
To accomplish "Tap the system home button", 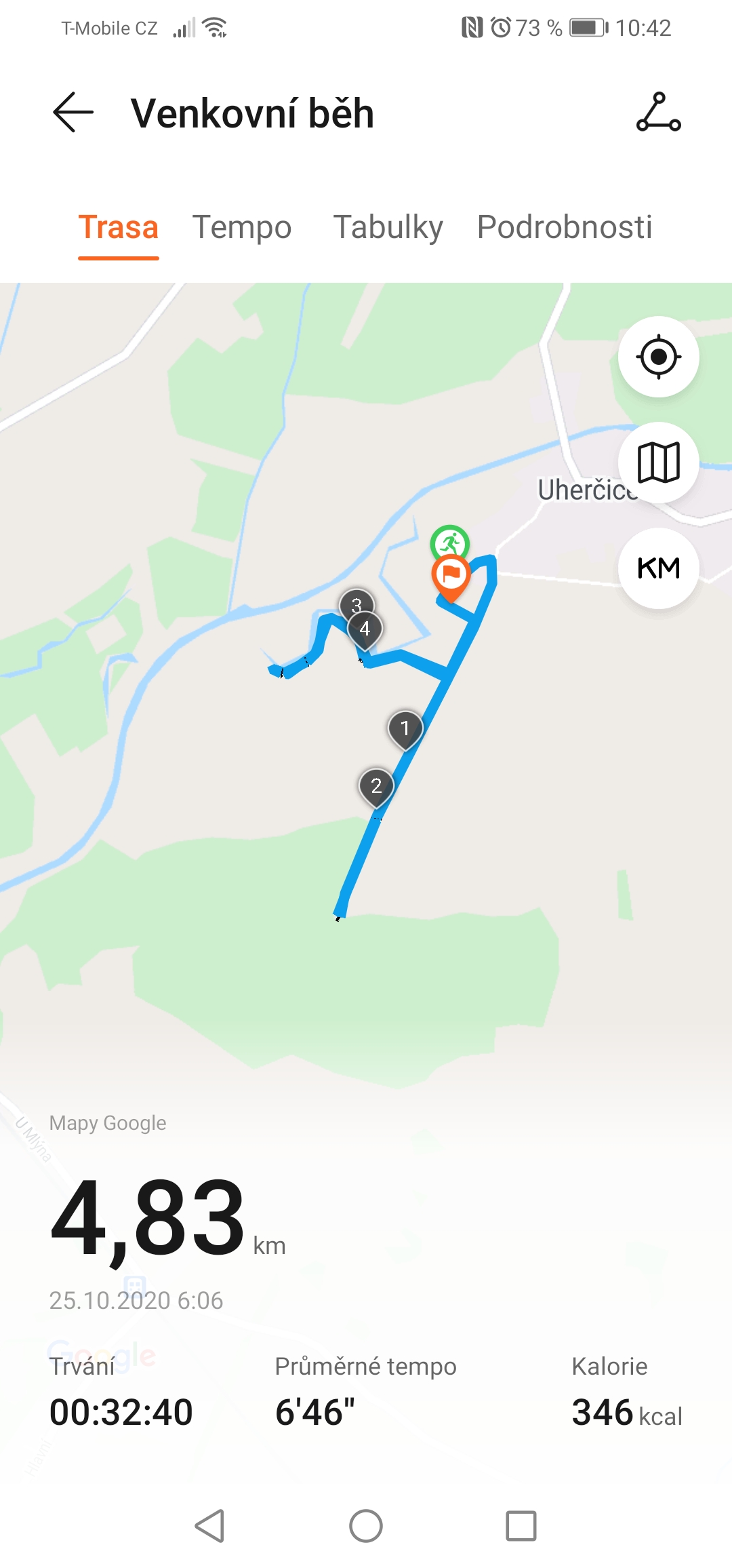I will tap(366, 1526).
